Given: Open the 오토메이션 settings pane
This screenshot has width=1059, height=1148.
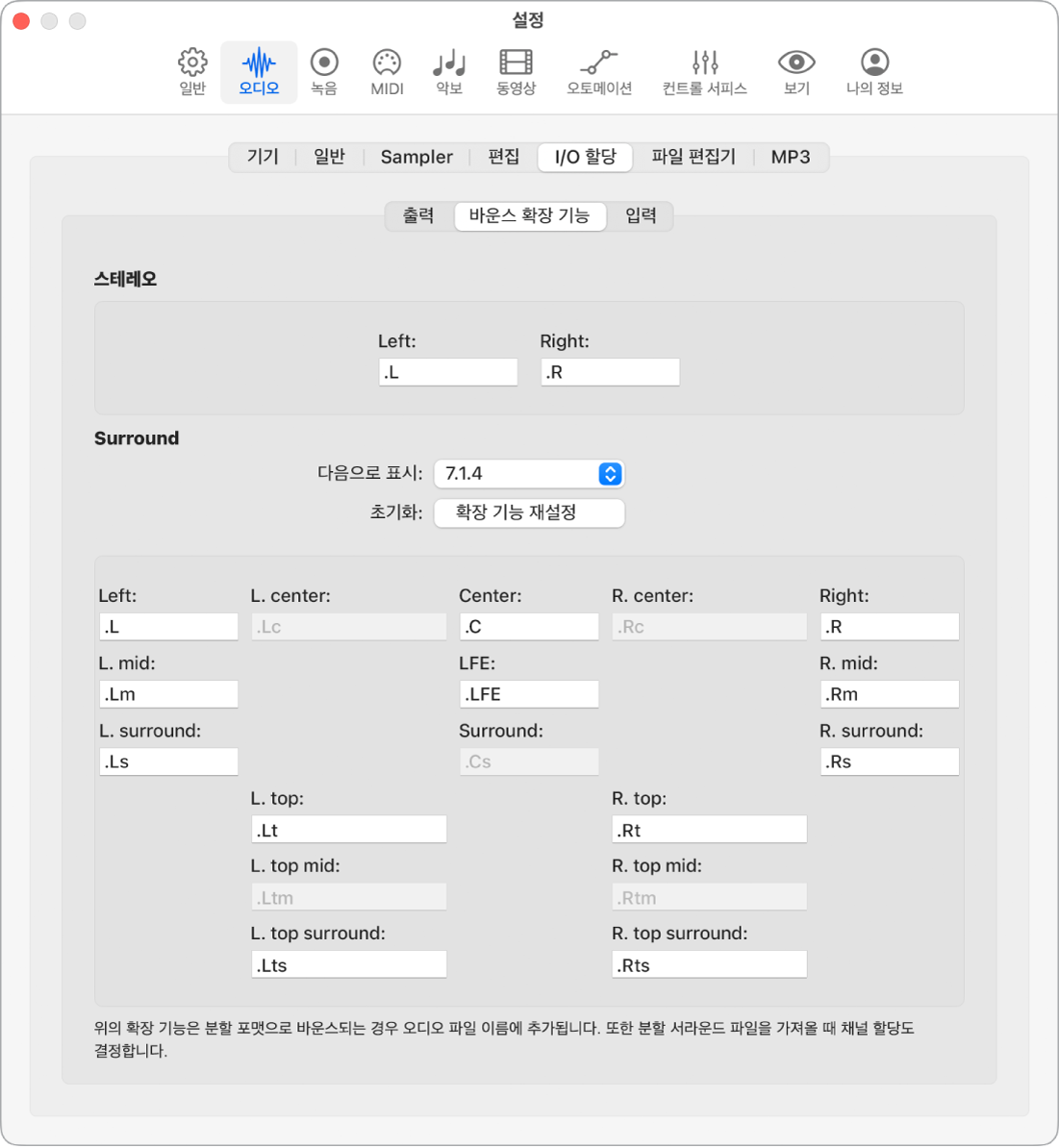Looking at the screenshot, I should coord(598,72).
